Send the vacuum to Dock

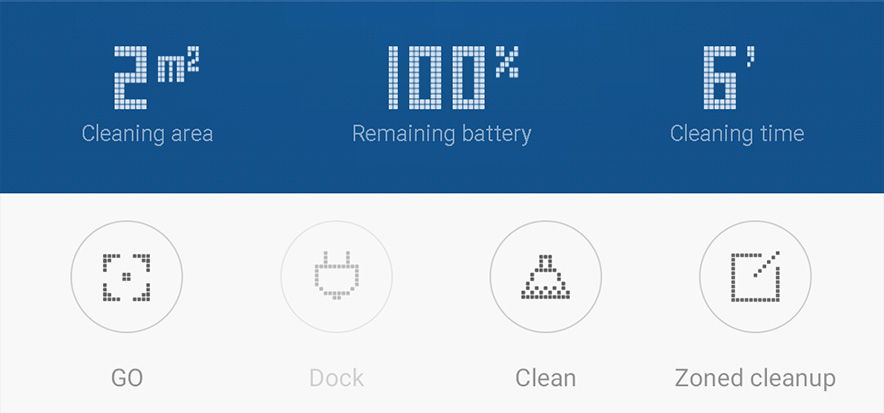tap(336, 277)
